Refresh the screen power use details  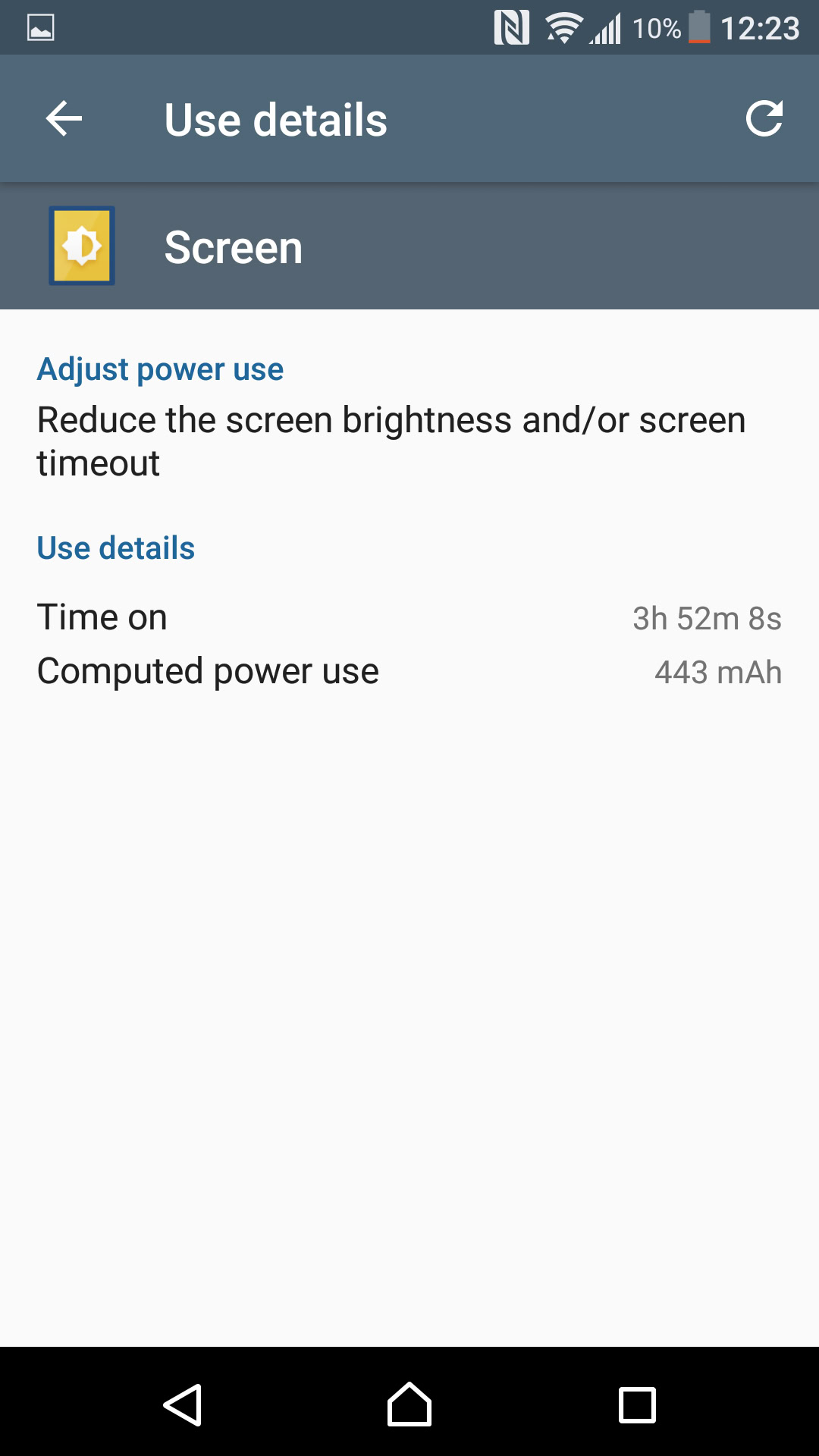(764, 119)
